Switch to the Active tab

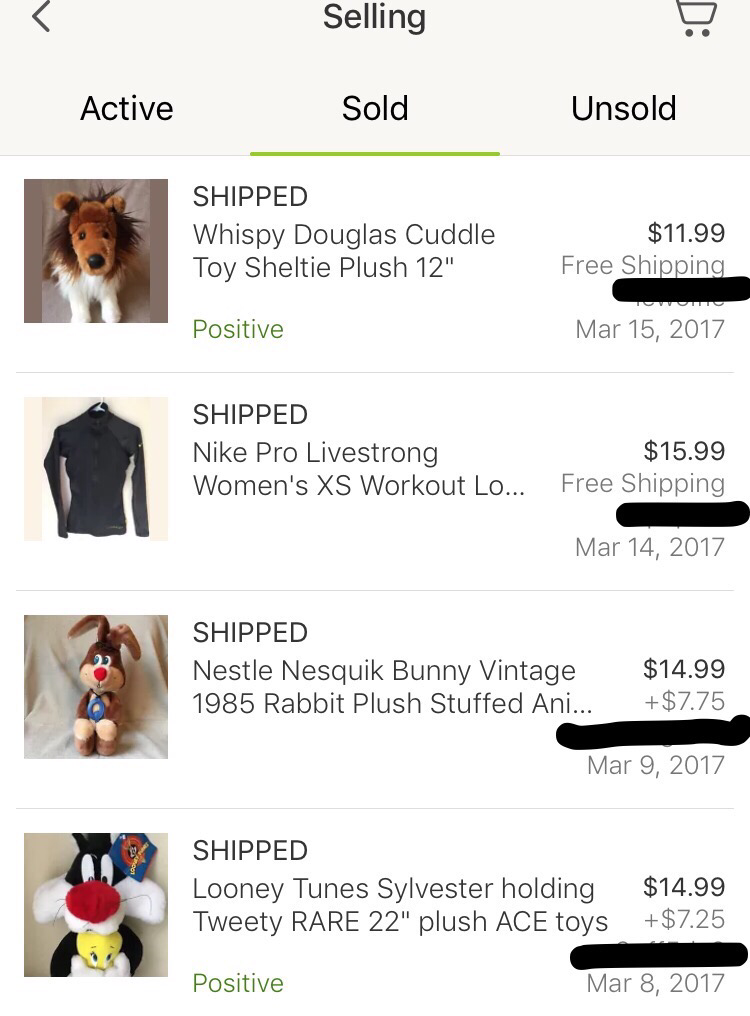[126, 108]
